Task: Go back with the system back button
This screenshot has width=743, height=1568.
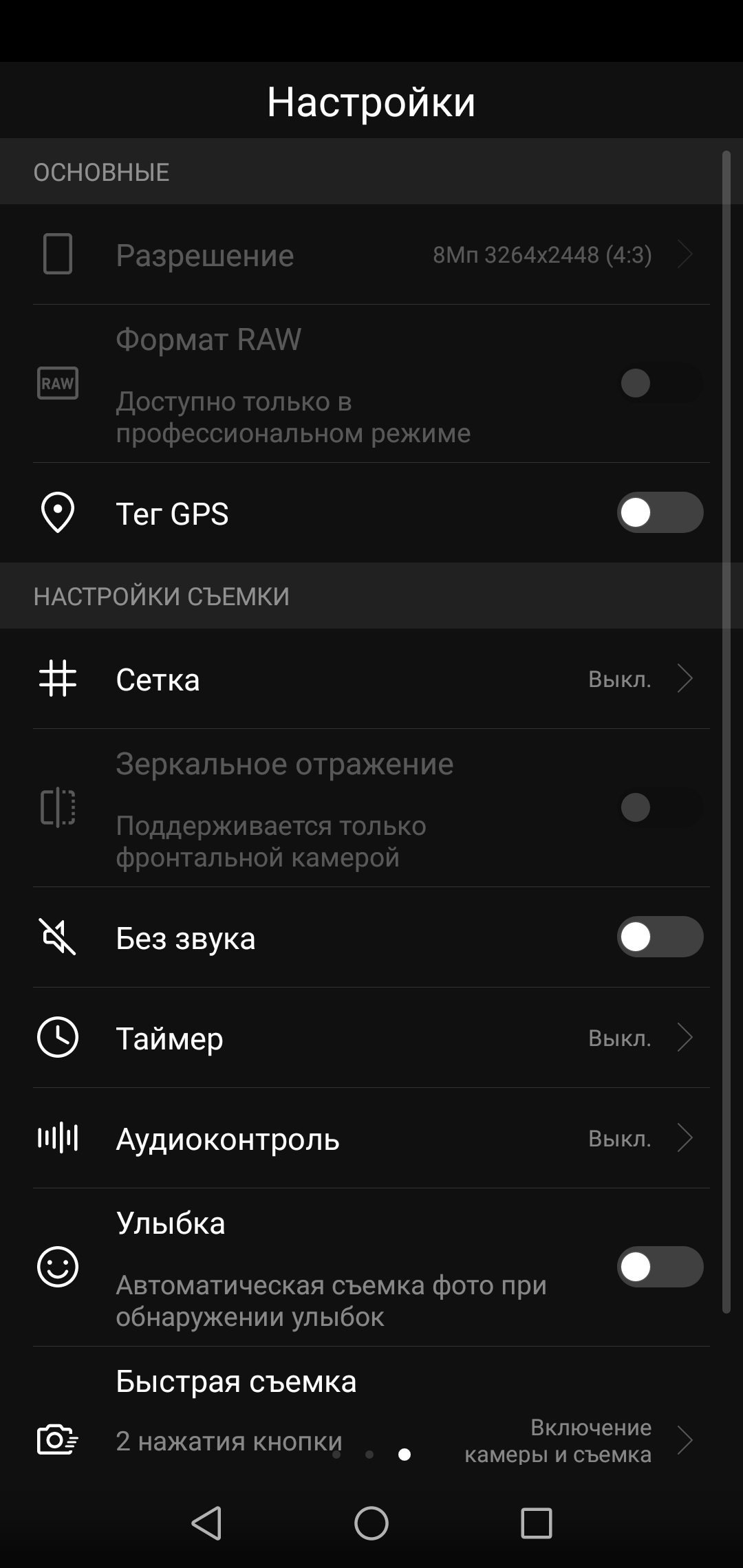Action: [x=206, y=1523]
